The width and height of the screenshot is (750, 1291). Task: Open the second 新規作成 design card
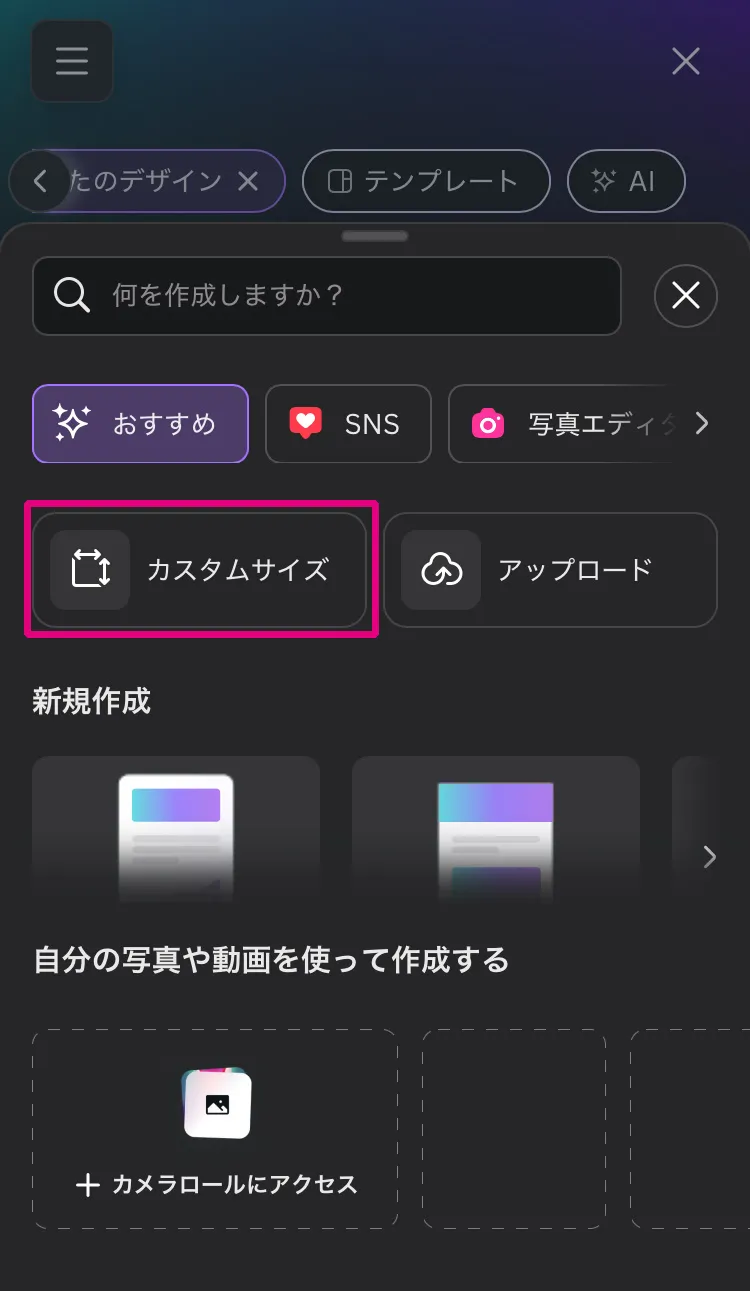(x=496, y=830)
